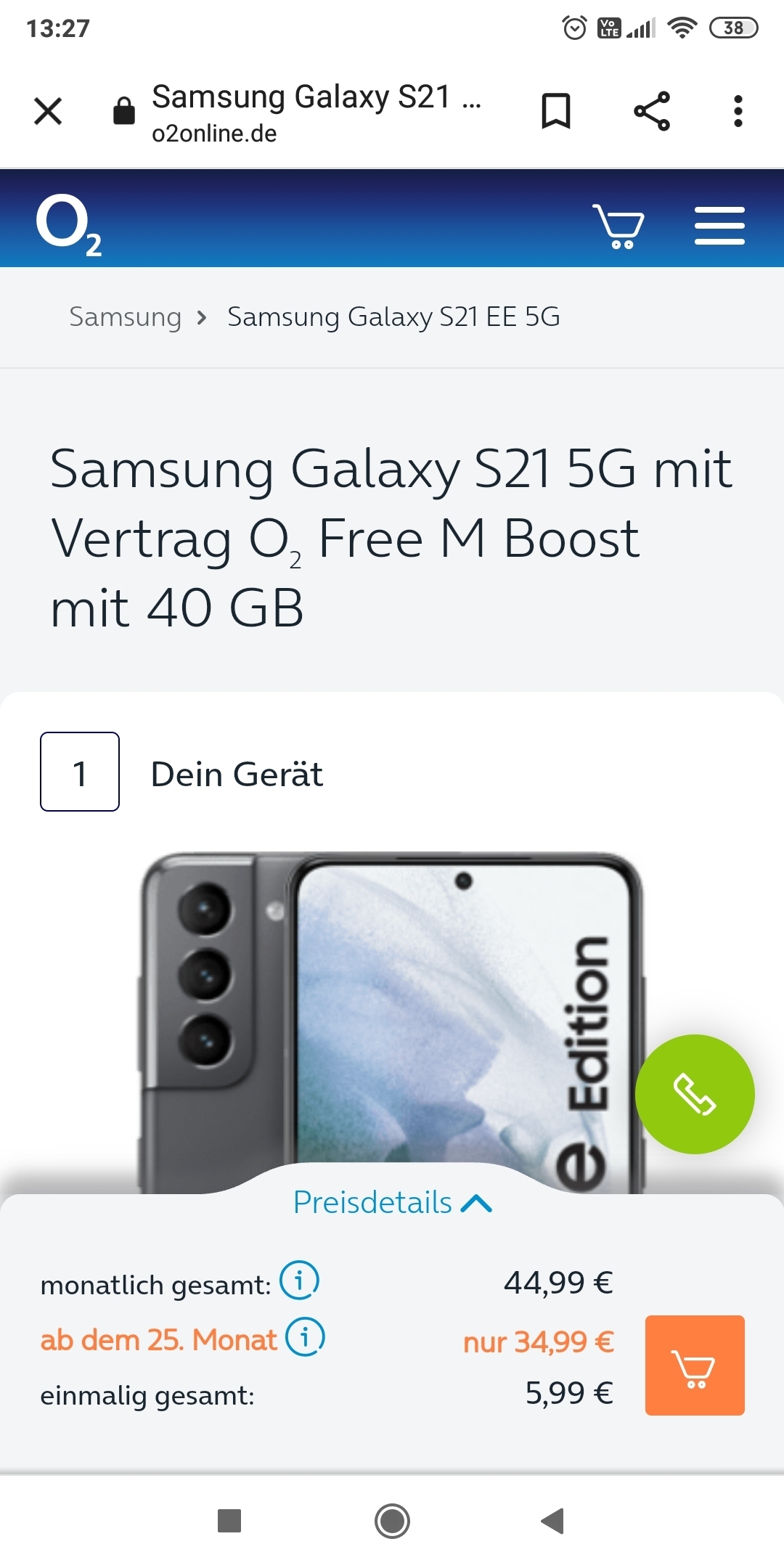The image size is (784, 1568).
Task: Share this page link
Action: click(x=652, y=111)
